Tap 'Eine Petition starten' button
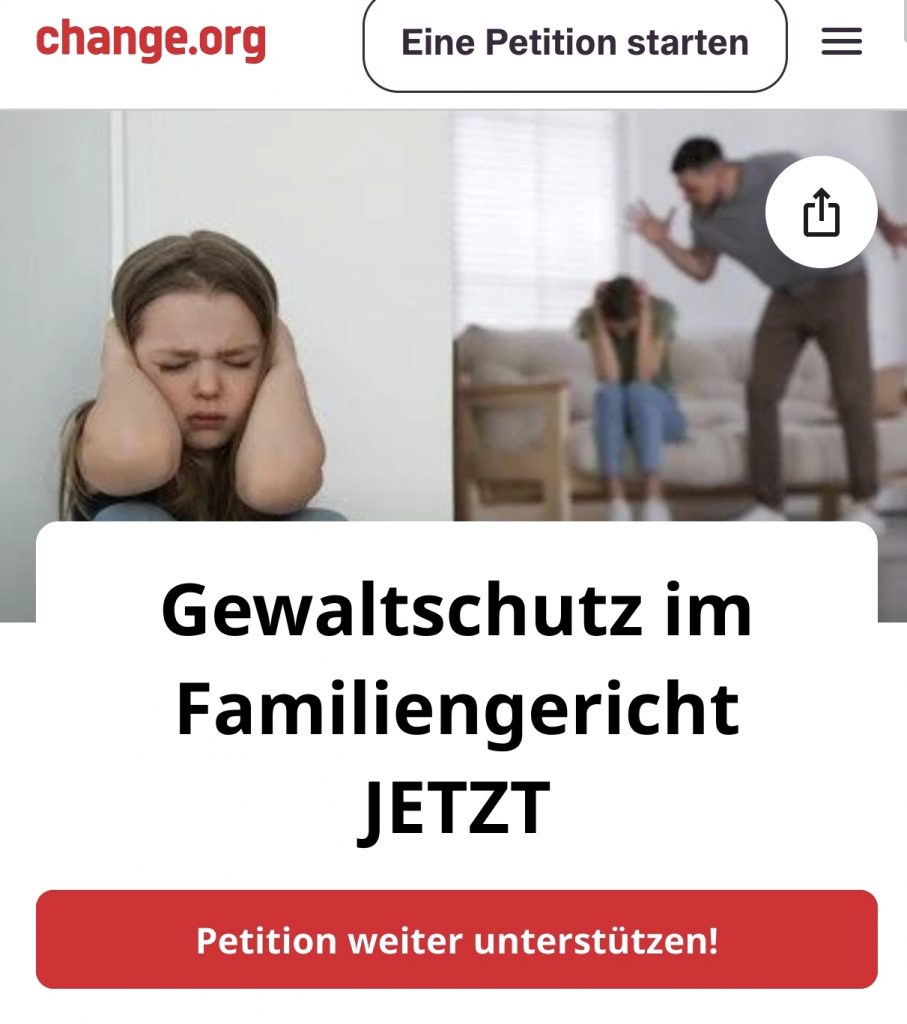 click(x=574, y=43)
